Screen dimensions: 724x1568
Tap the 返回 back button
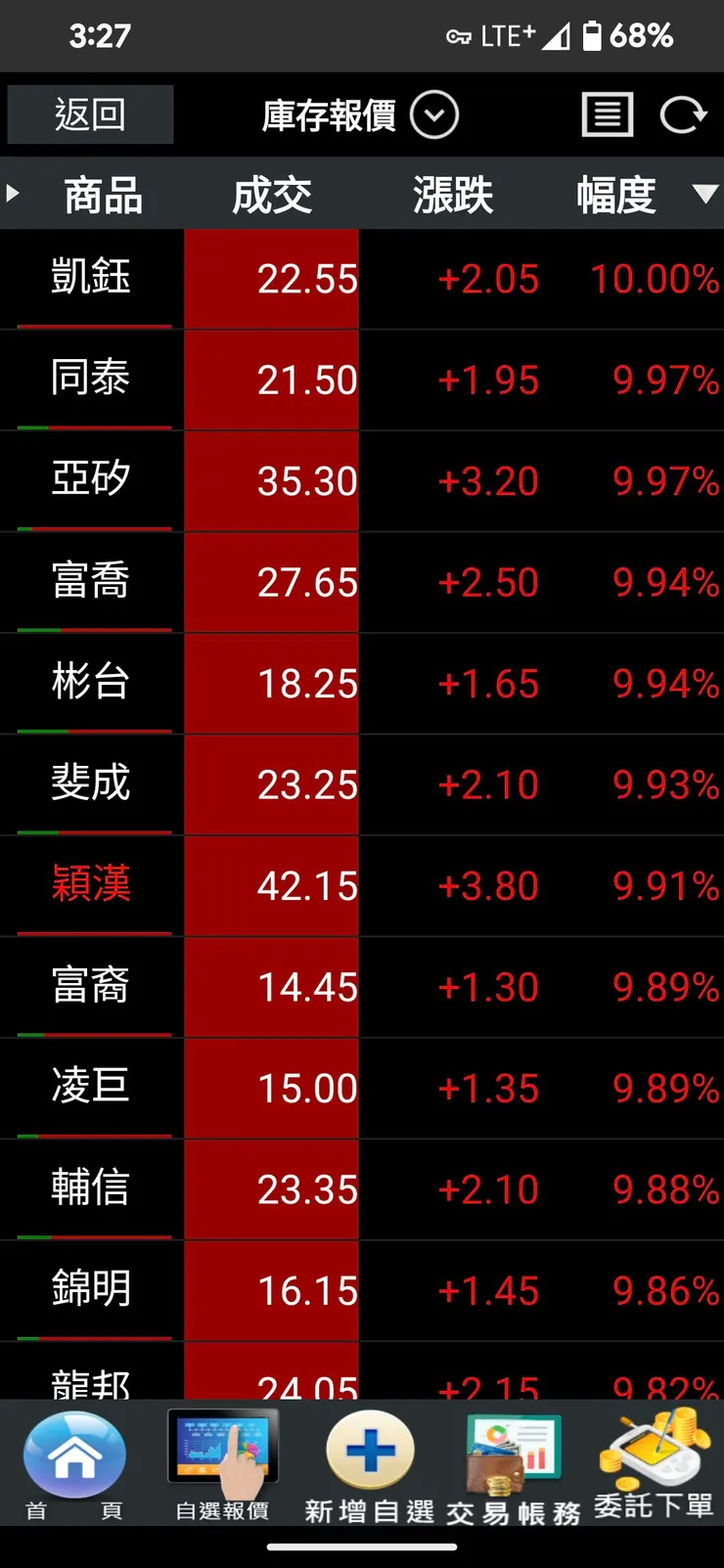pyautogui.click(x=90, y=114)
